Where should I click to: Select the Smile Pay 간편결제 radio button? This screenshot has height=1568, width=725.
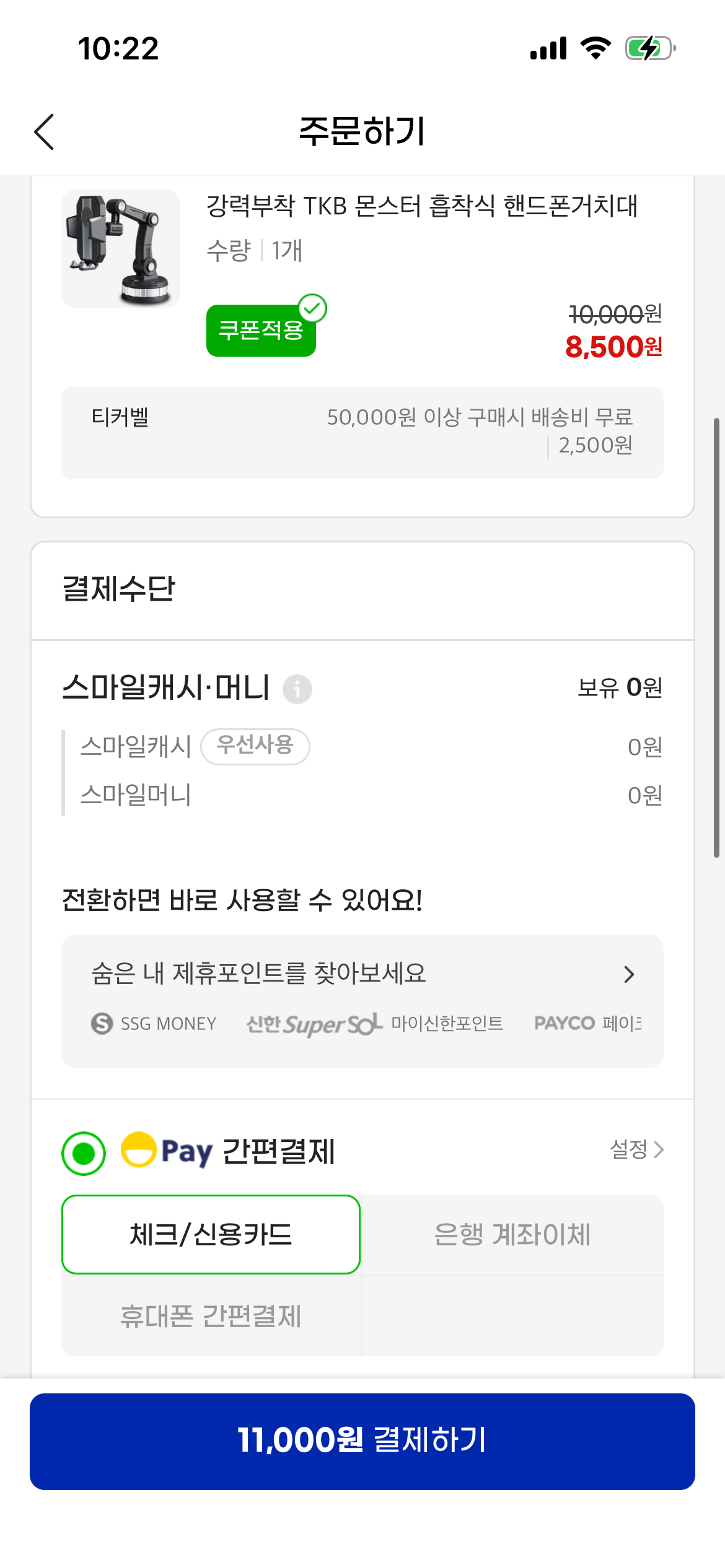coord(84,1153)
